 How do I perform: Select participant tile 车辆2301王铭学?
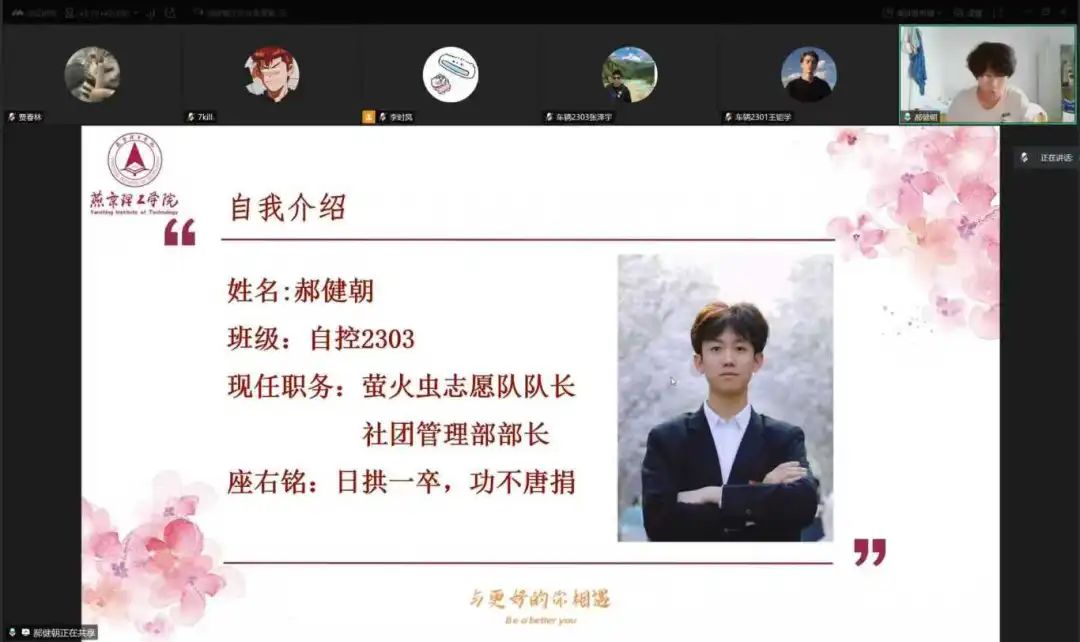(x=808, y=75)
